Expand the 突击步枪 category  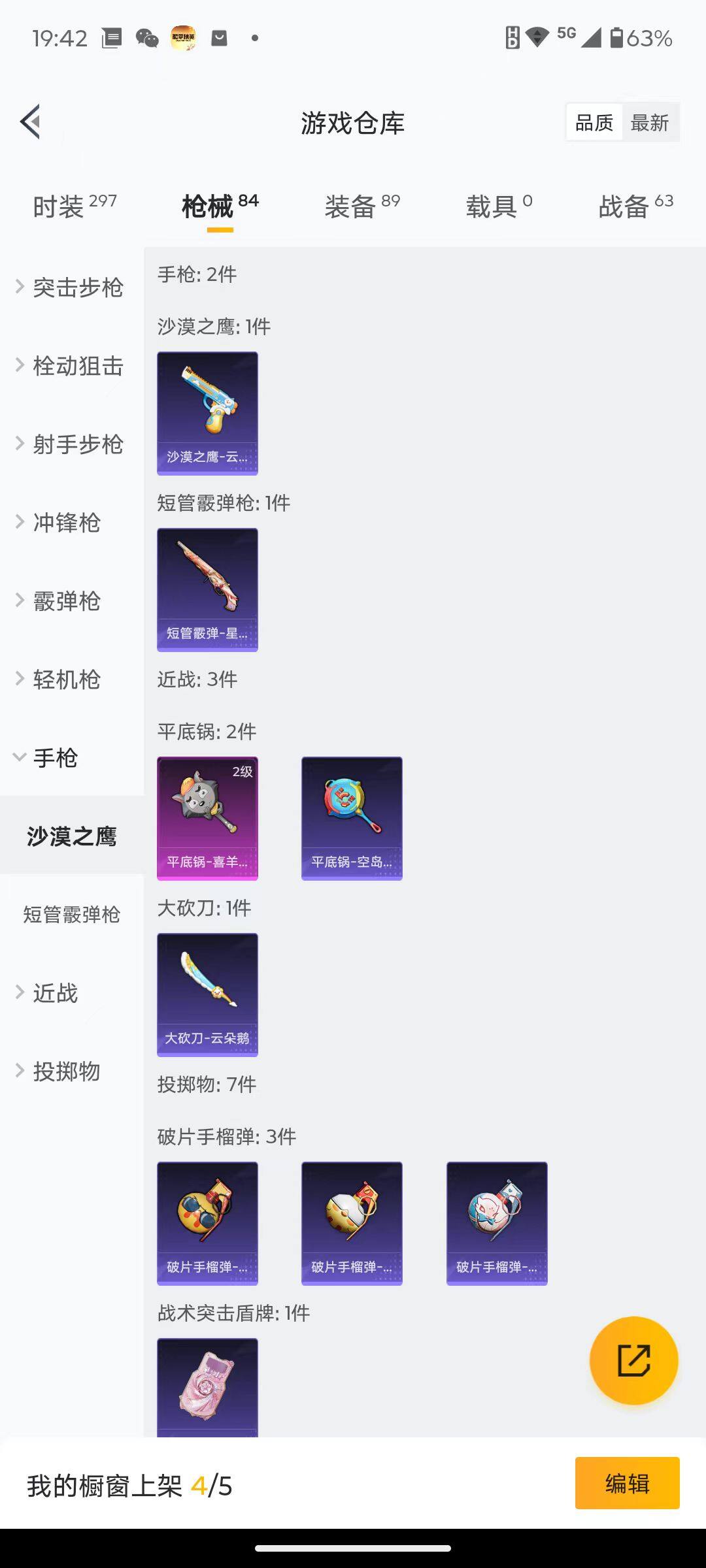(x=71, y=287)
